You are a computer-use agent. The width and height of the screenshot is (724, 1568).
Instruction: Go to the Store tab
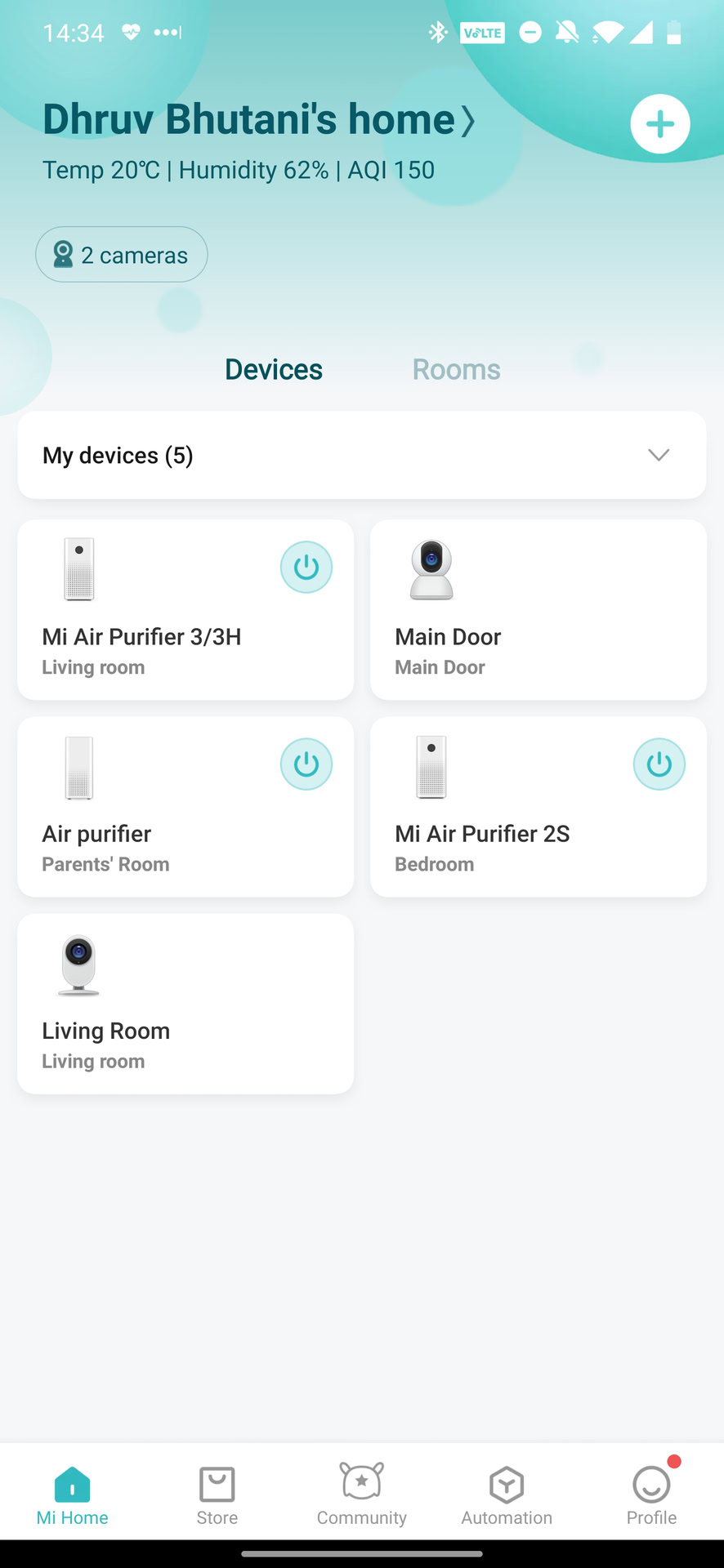(x=217, y=1494)
